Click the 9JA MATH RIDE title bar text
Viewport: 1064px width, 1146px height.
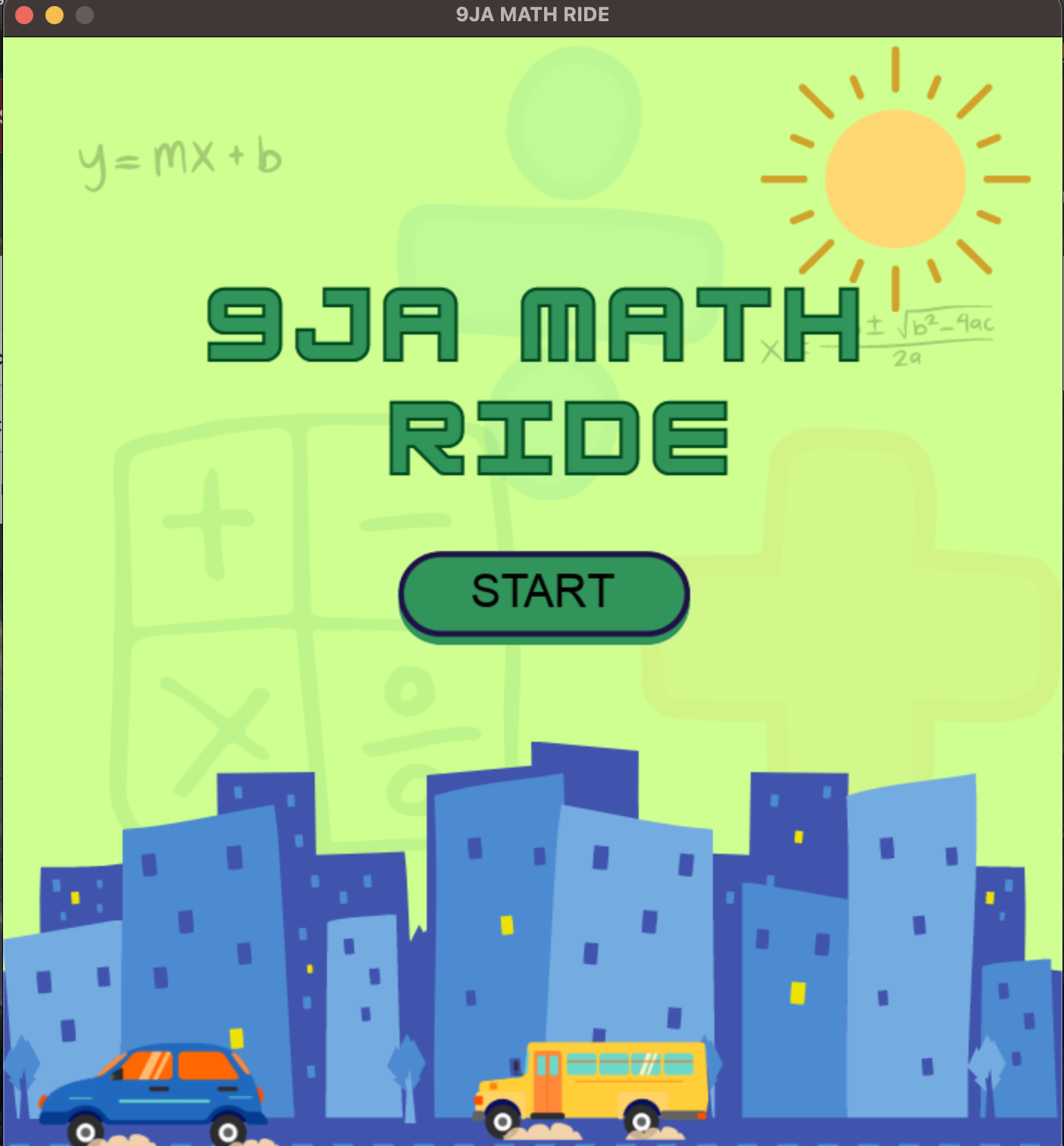pyautogui.click(x=532, y=14)
